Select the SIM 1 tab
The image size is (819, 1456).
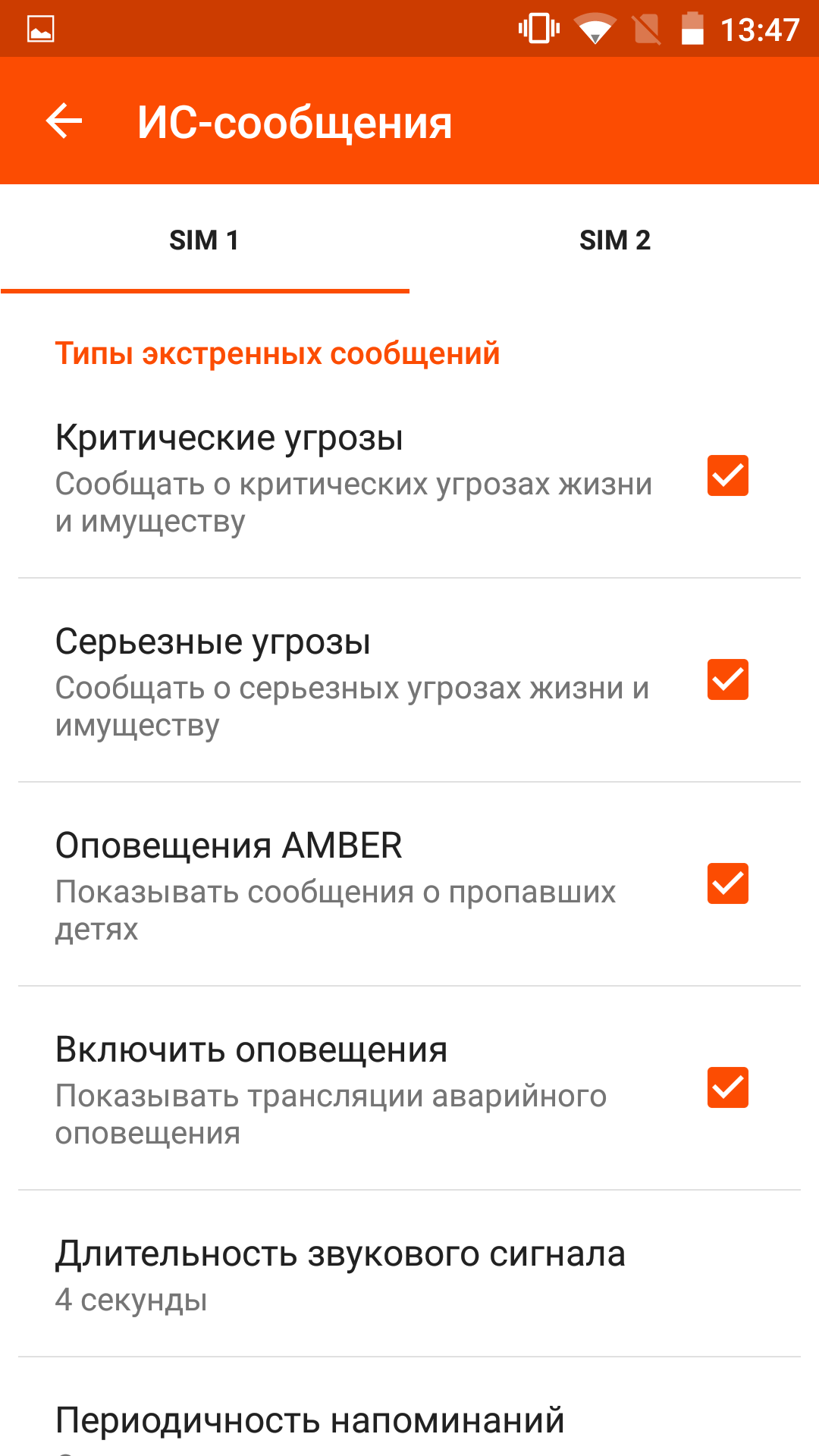pyautogui.click(x=205, y=240)
